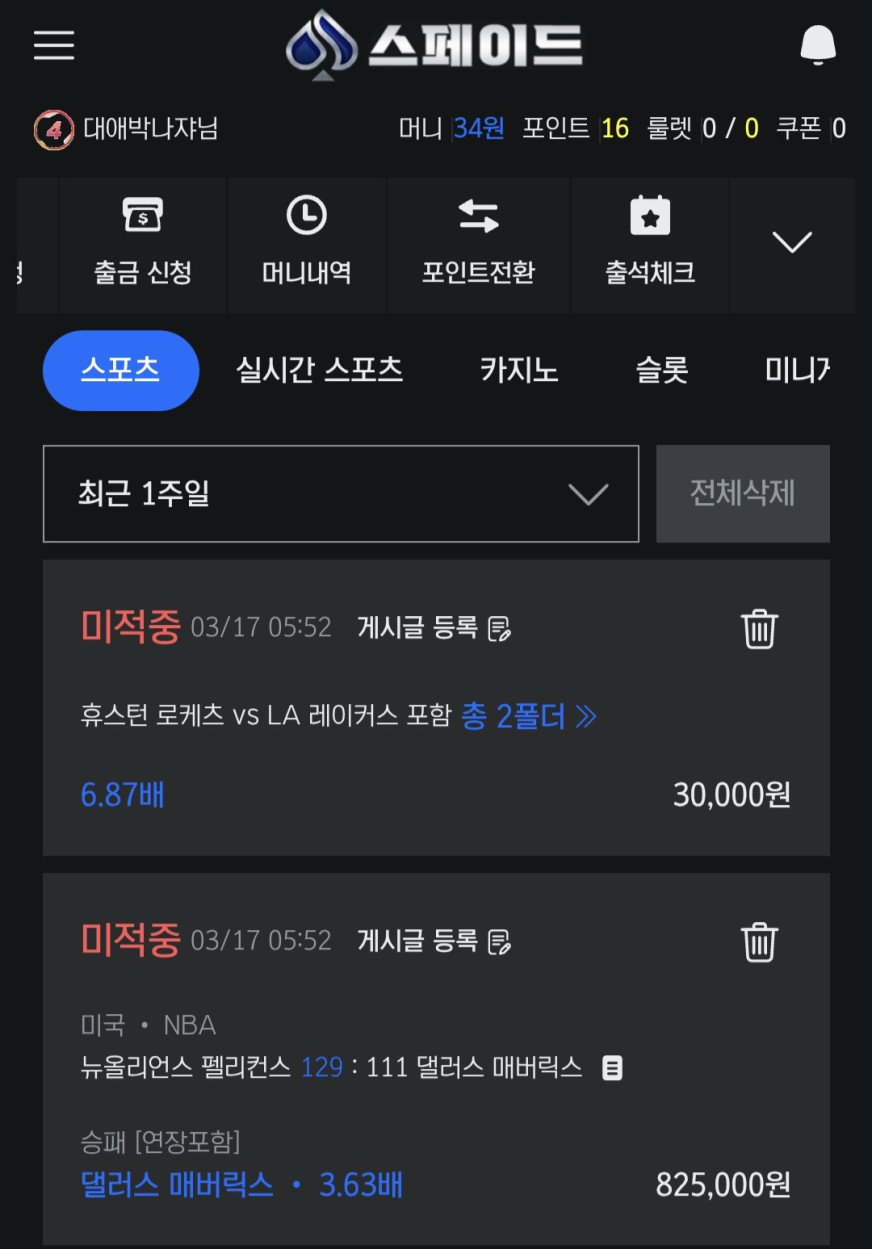Open the 최근 1주일 period dropdown
This screenshot has height=1249, width=872.
point(341,494)
